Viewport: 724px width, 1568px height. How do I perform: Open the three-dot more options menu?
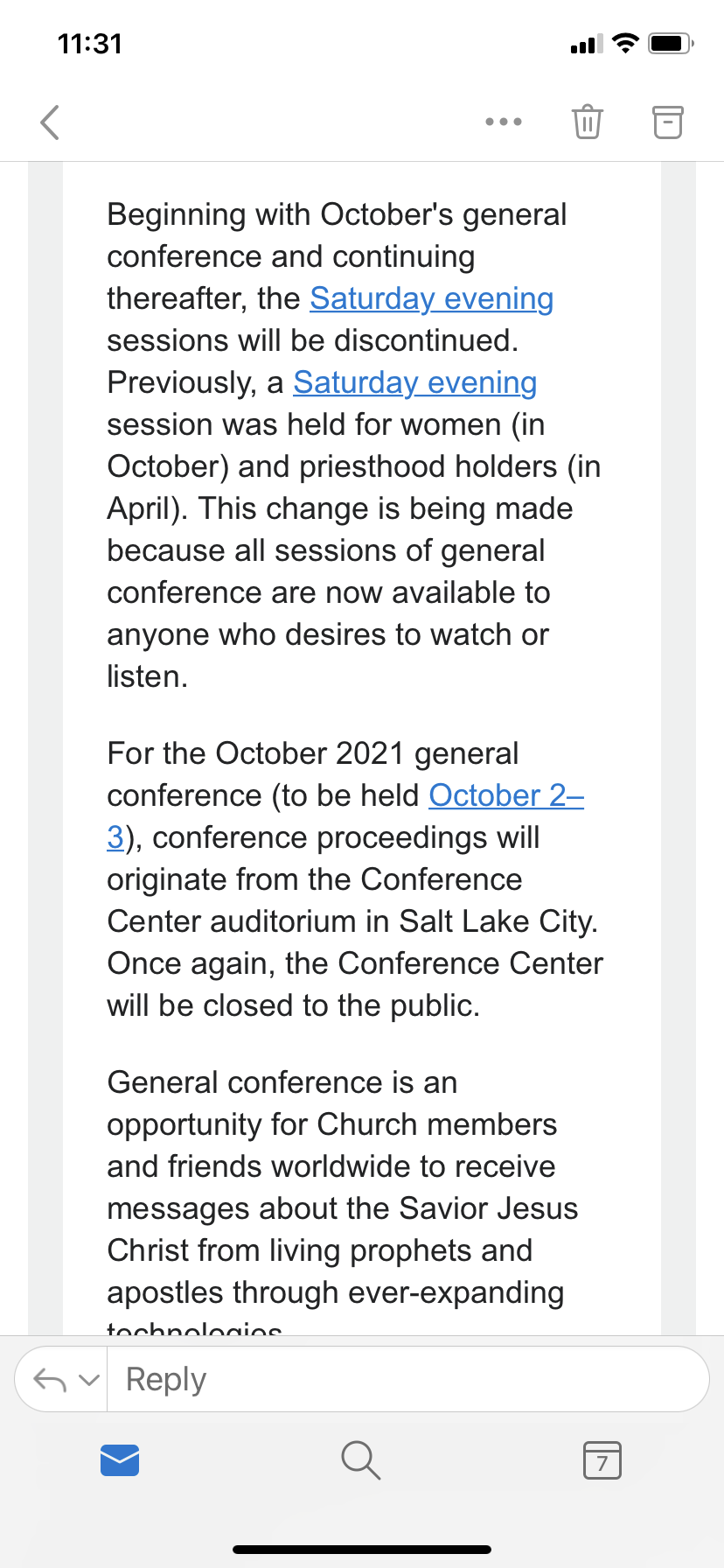point(504,122)
